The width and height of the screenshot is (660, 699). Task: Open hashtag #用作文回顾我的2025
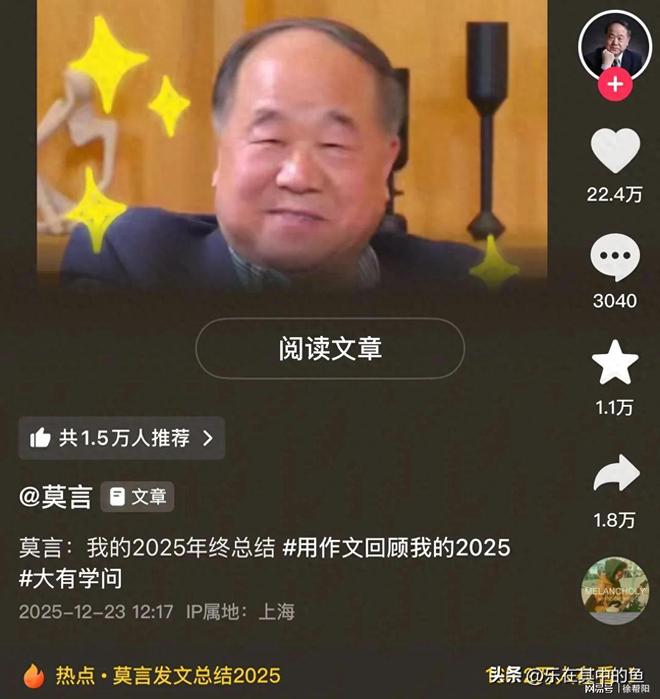[397, 547]
